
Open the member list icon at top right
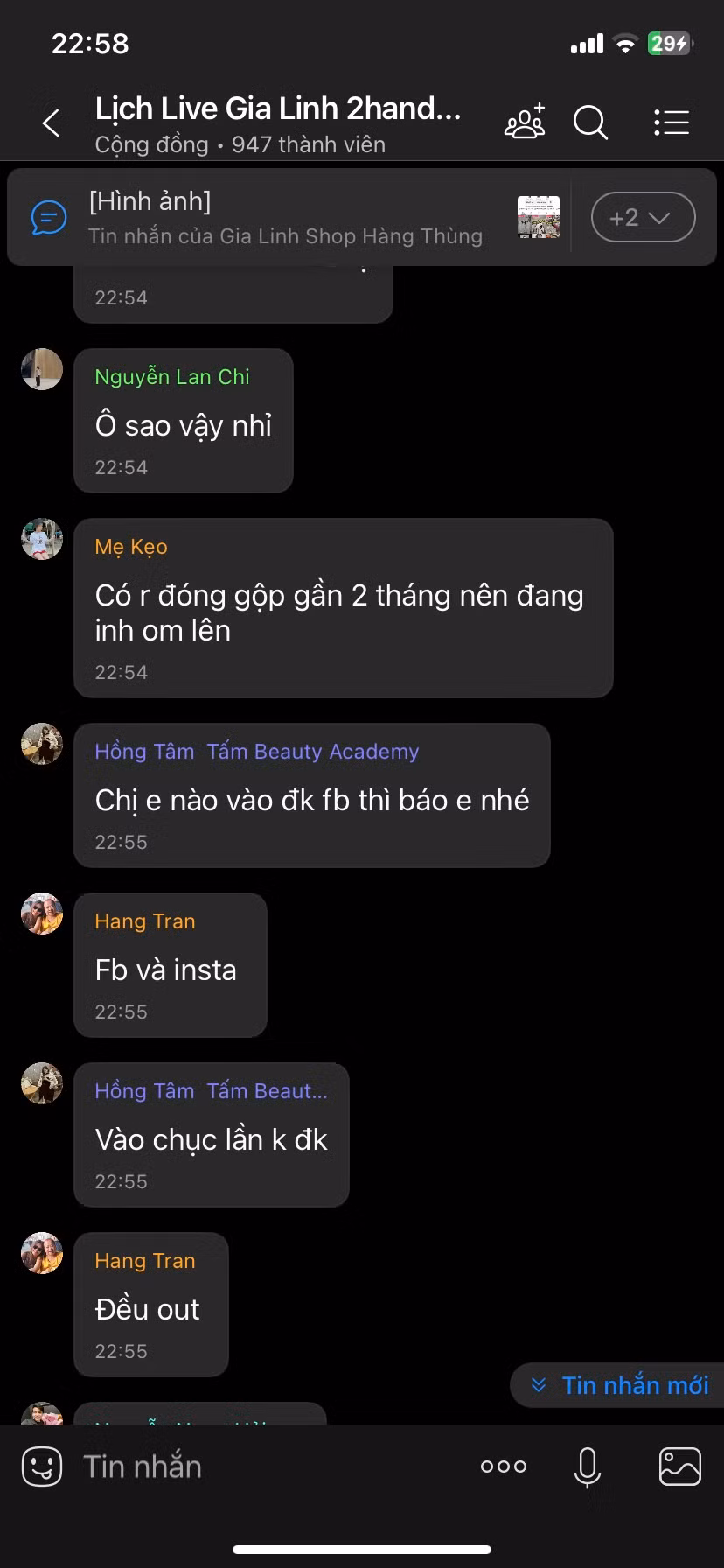671,122
